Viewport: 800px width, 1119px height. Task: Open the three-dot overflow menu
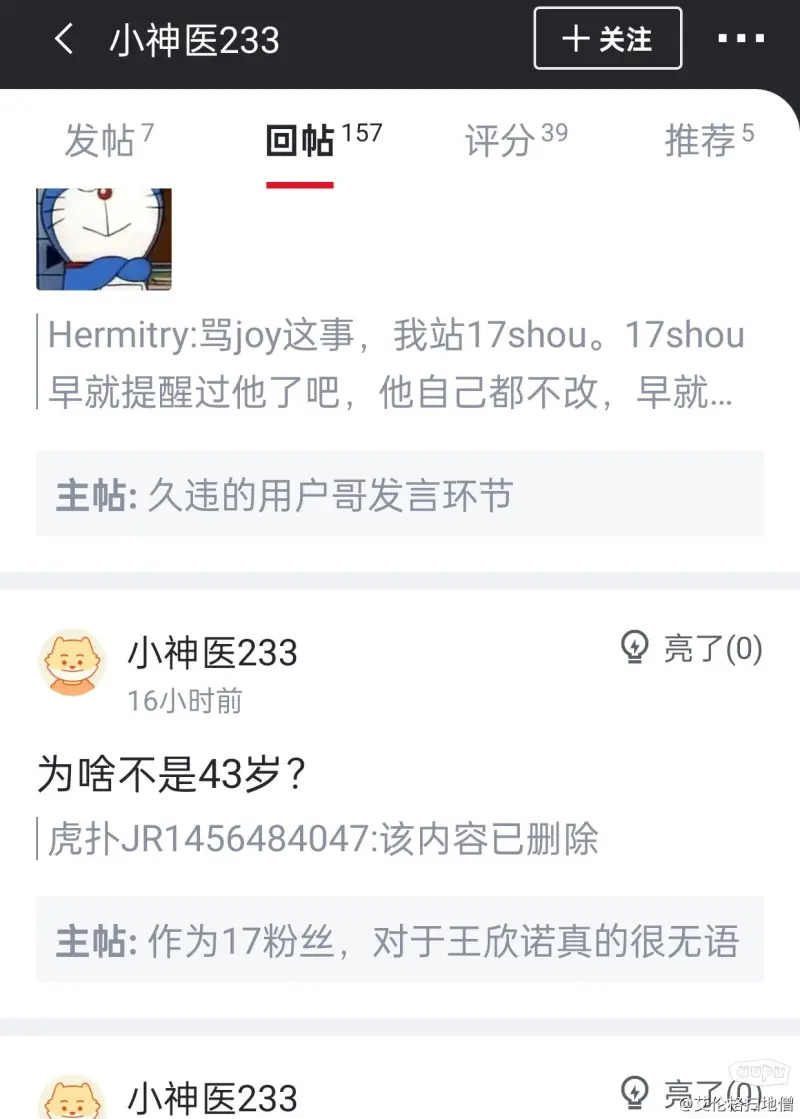click(x=741, y=39)
